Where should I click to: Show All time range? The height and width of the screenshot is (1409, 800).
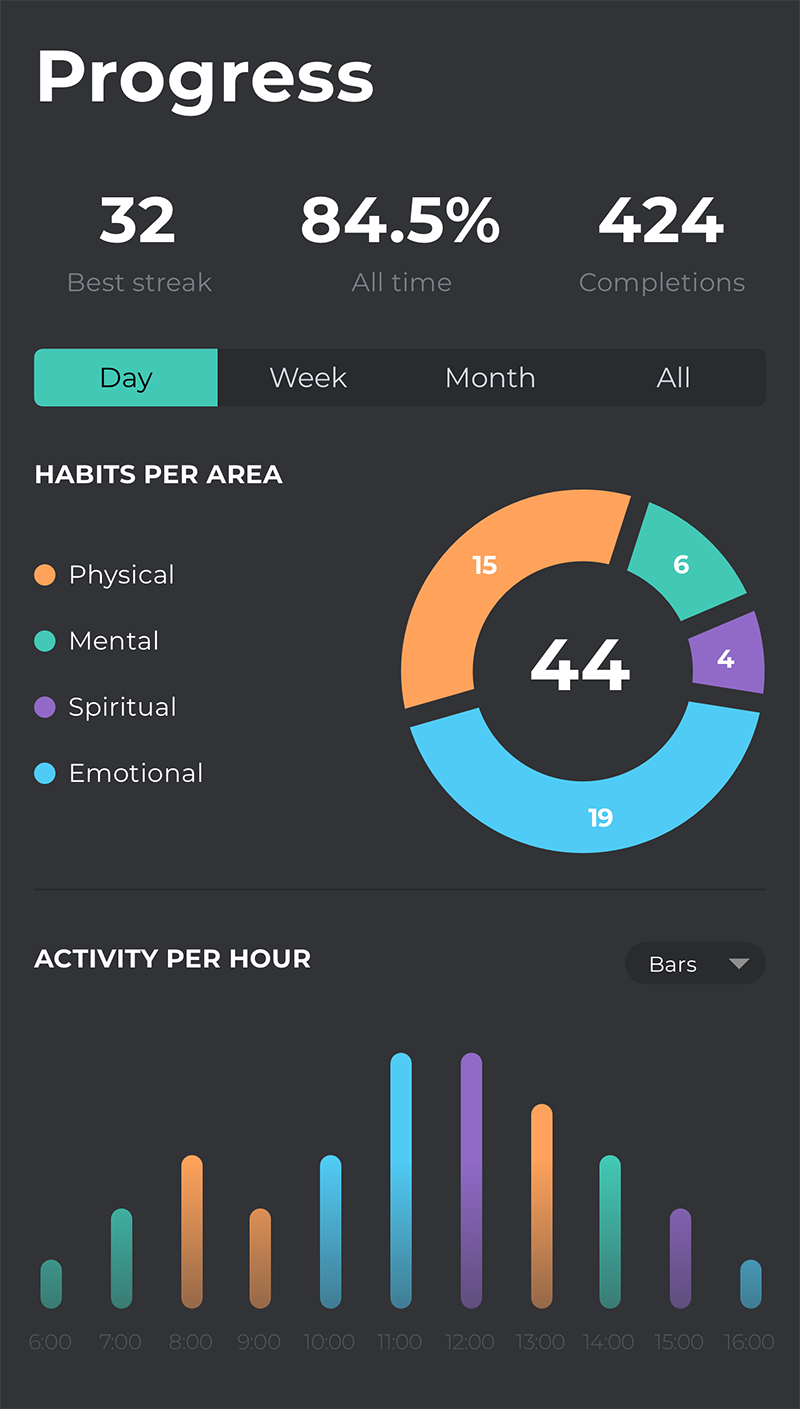[x=673, y=378]
